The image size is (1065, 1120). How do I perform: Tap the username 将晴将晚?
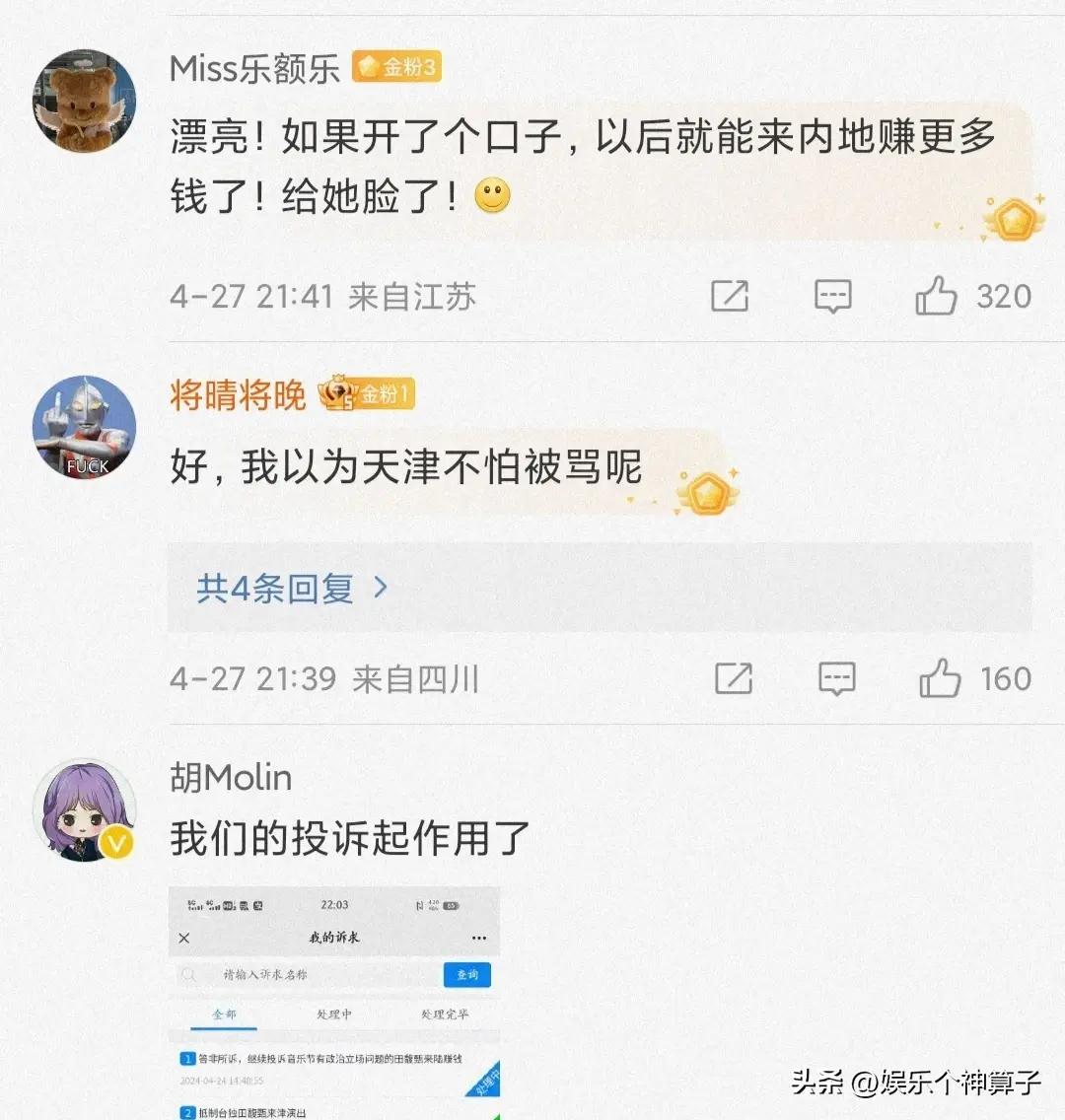point(238,395)
